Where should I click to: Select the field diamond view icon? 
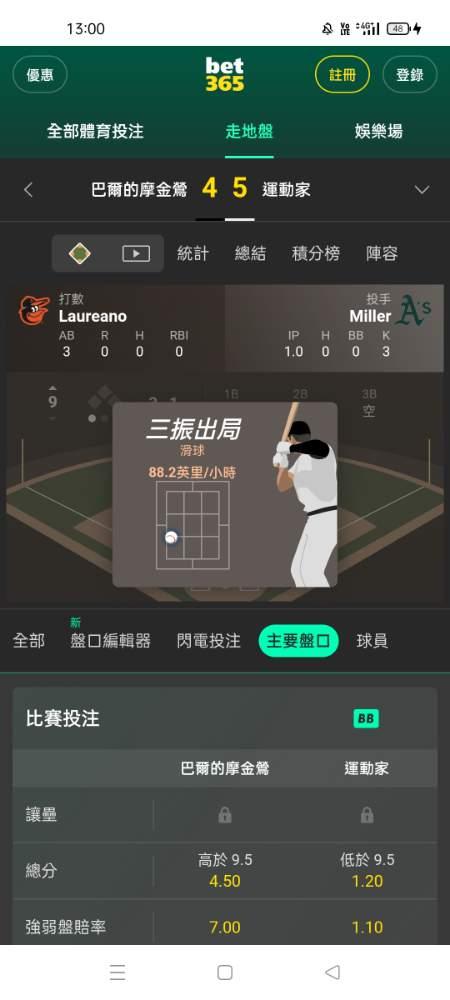(x=80, y=254)
